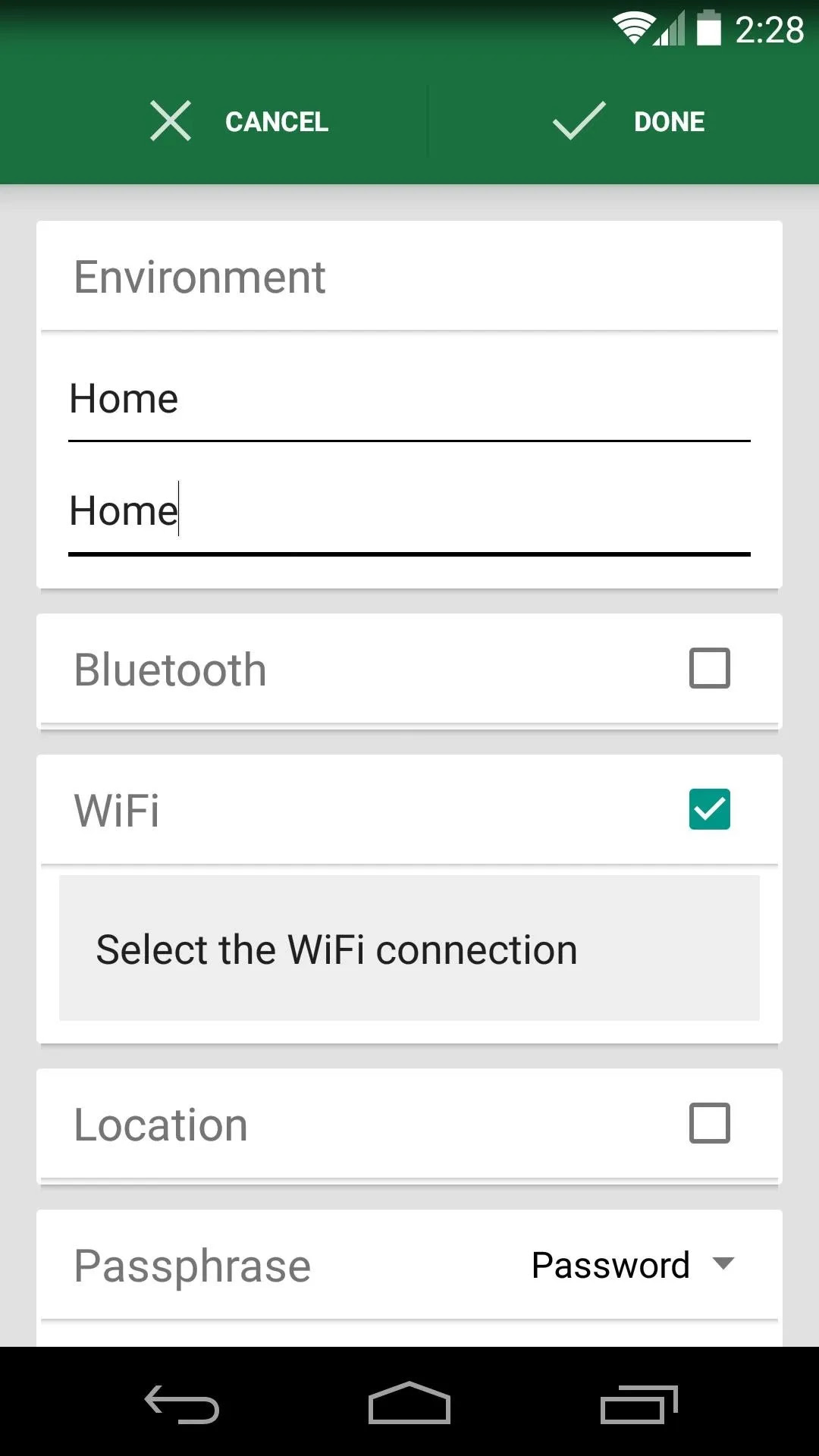Enable the Bluetooth checkbox
This screenshot has height=1456, width=819.
[710, 668]
